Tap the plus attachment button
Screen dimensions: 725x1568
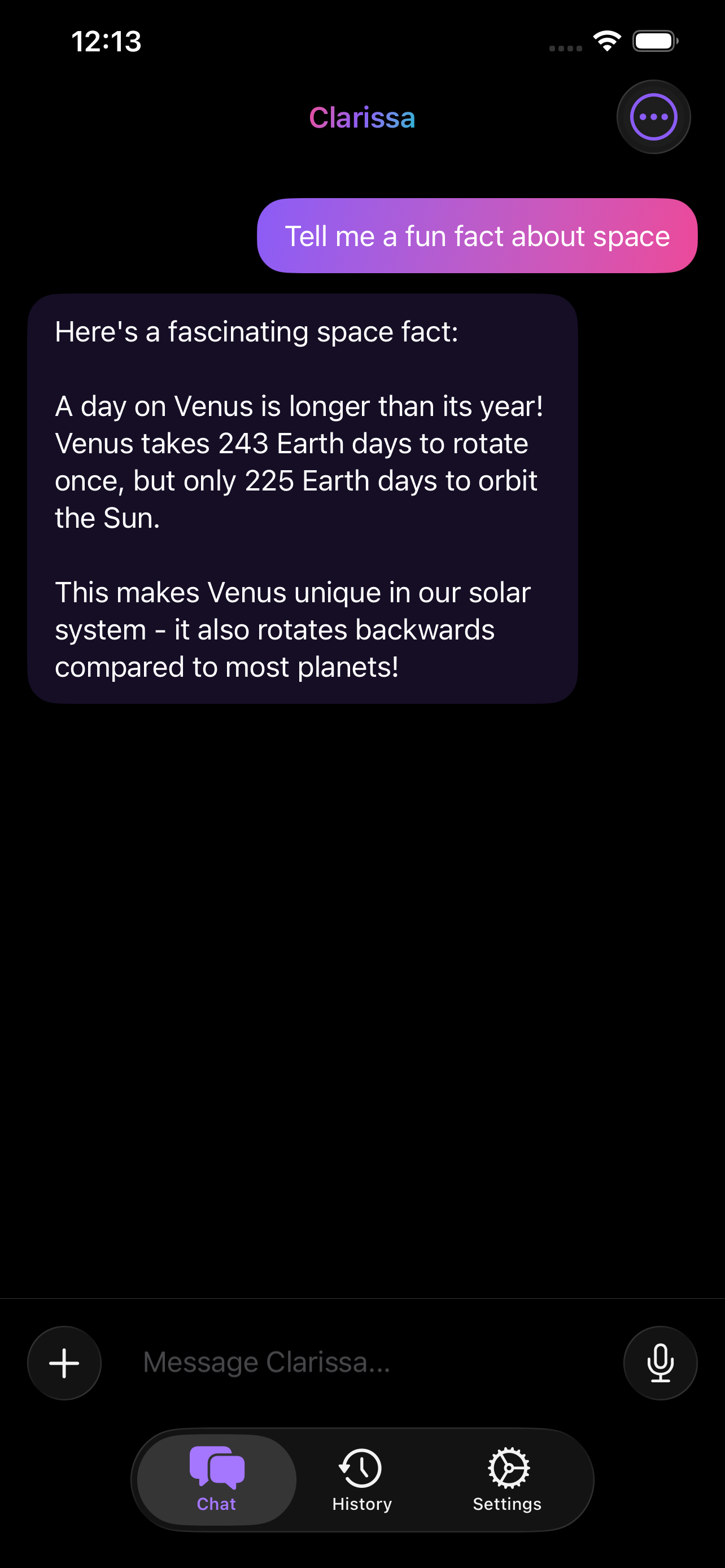64,1363
